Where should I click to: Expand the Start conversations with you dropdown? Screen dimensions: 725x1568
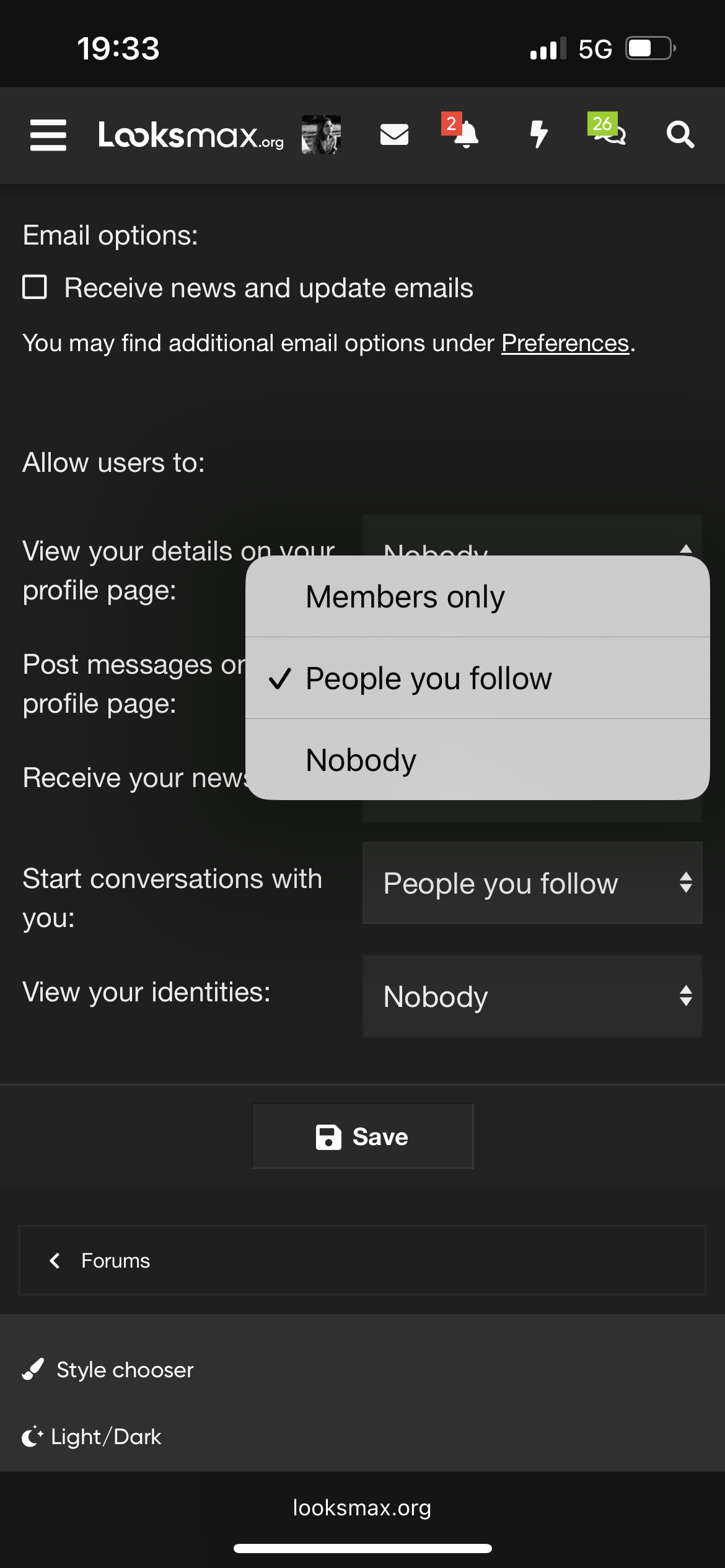[x=532, y=883]
